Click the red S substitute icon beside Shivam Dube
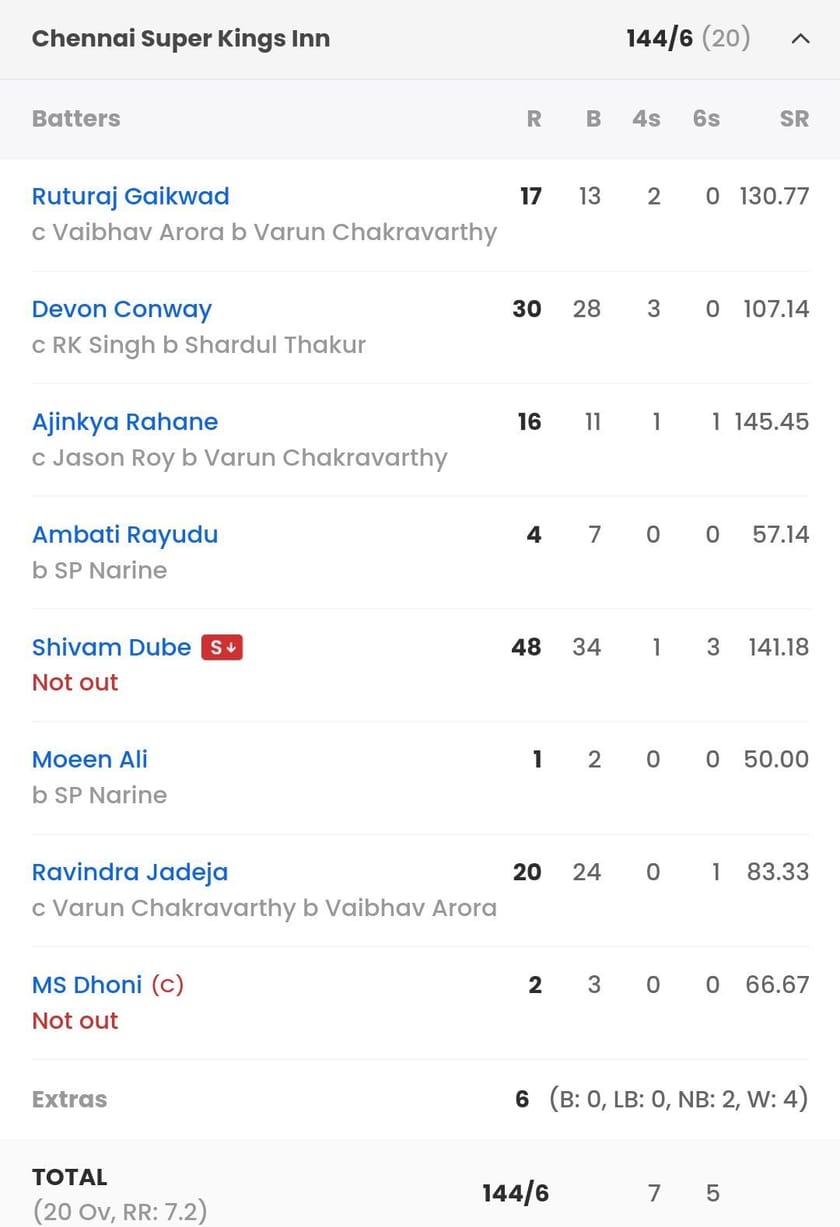Image resolution: width=840 pixels, height=1227 pixels. (x=223, y=647)
